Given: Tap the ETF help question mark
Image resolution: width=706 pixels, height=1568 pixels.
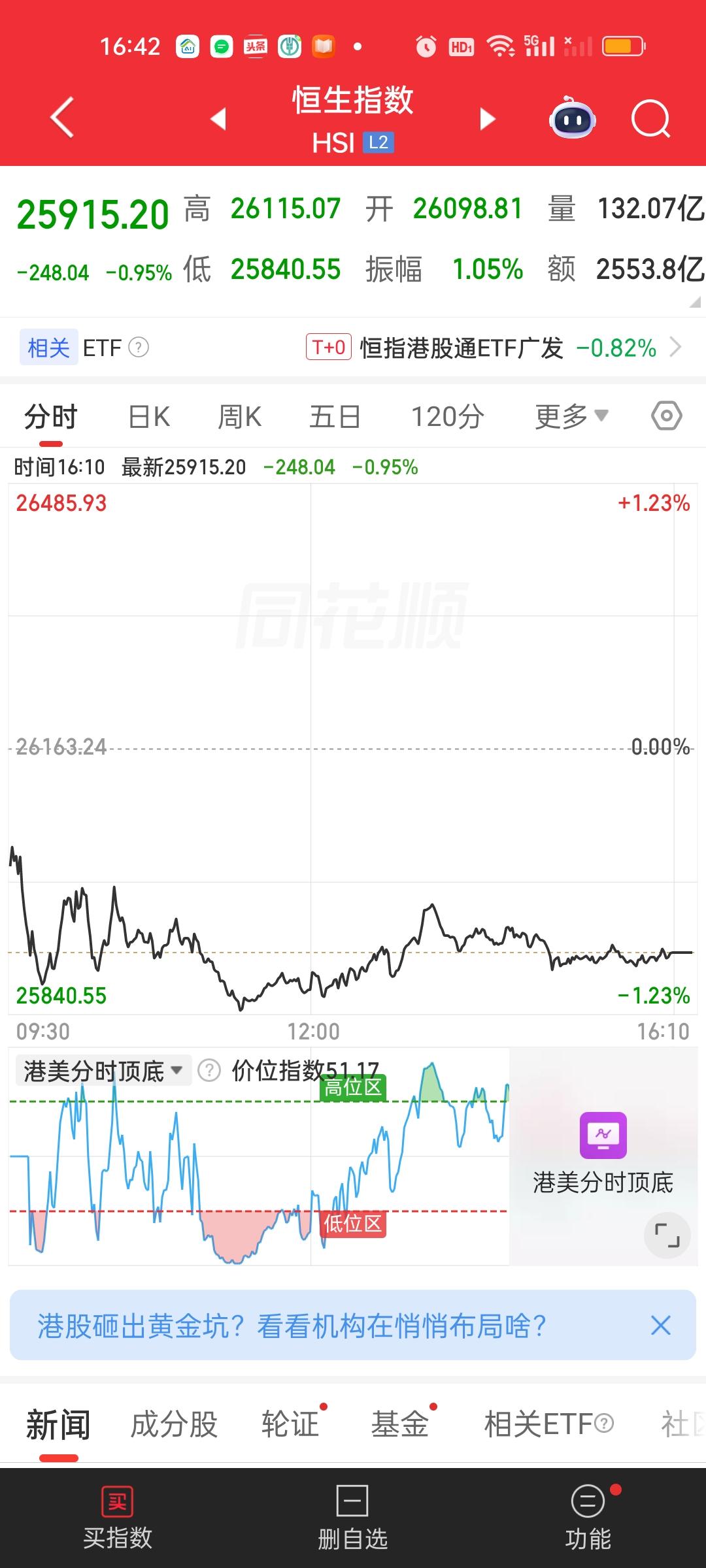Looking at the screenshot, I should (137, 347).
